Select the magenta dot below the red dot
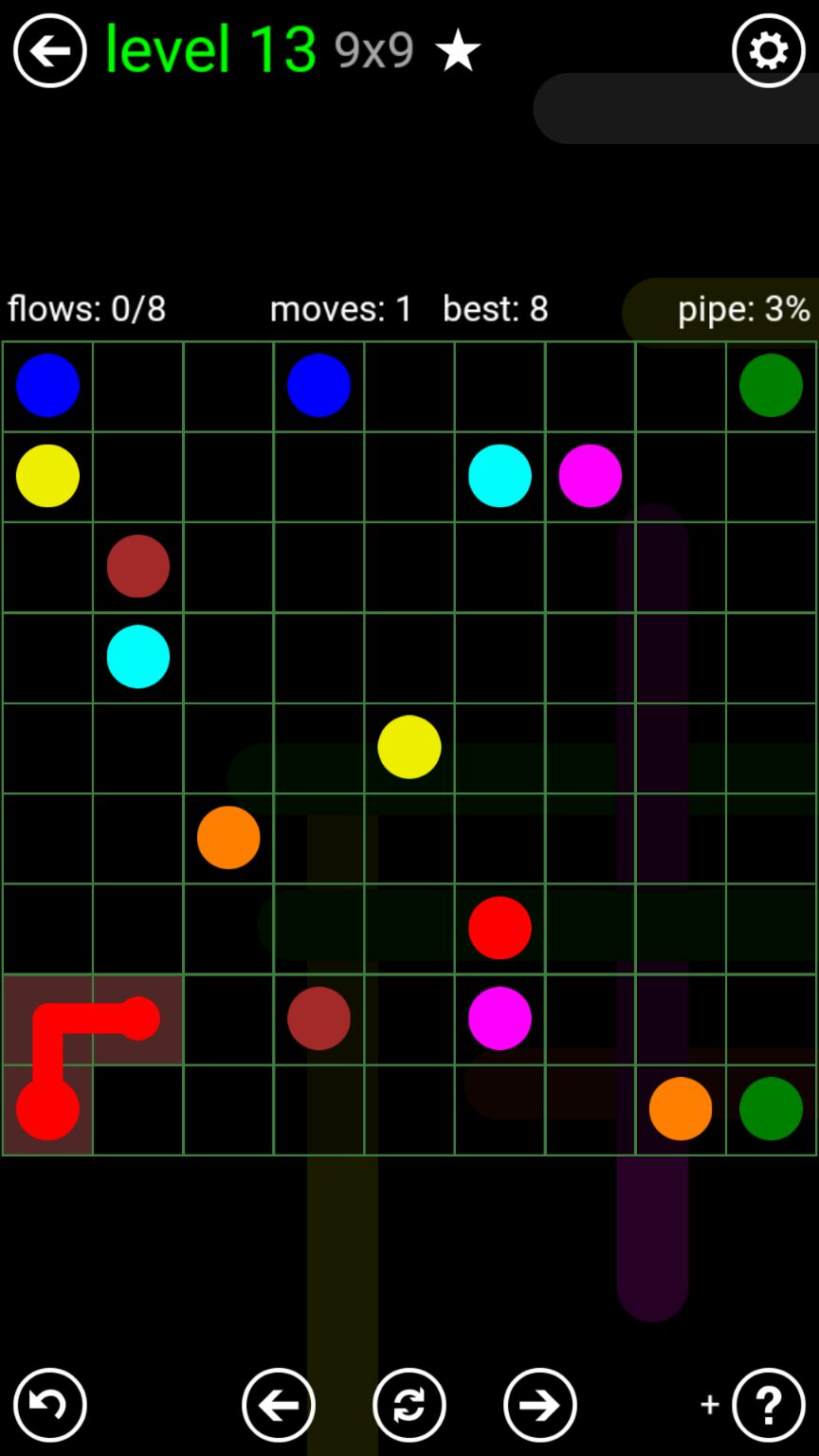Image resolution: width=819 pixels, height=1456 pixels. tap(500, 1018)
